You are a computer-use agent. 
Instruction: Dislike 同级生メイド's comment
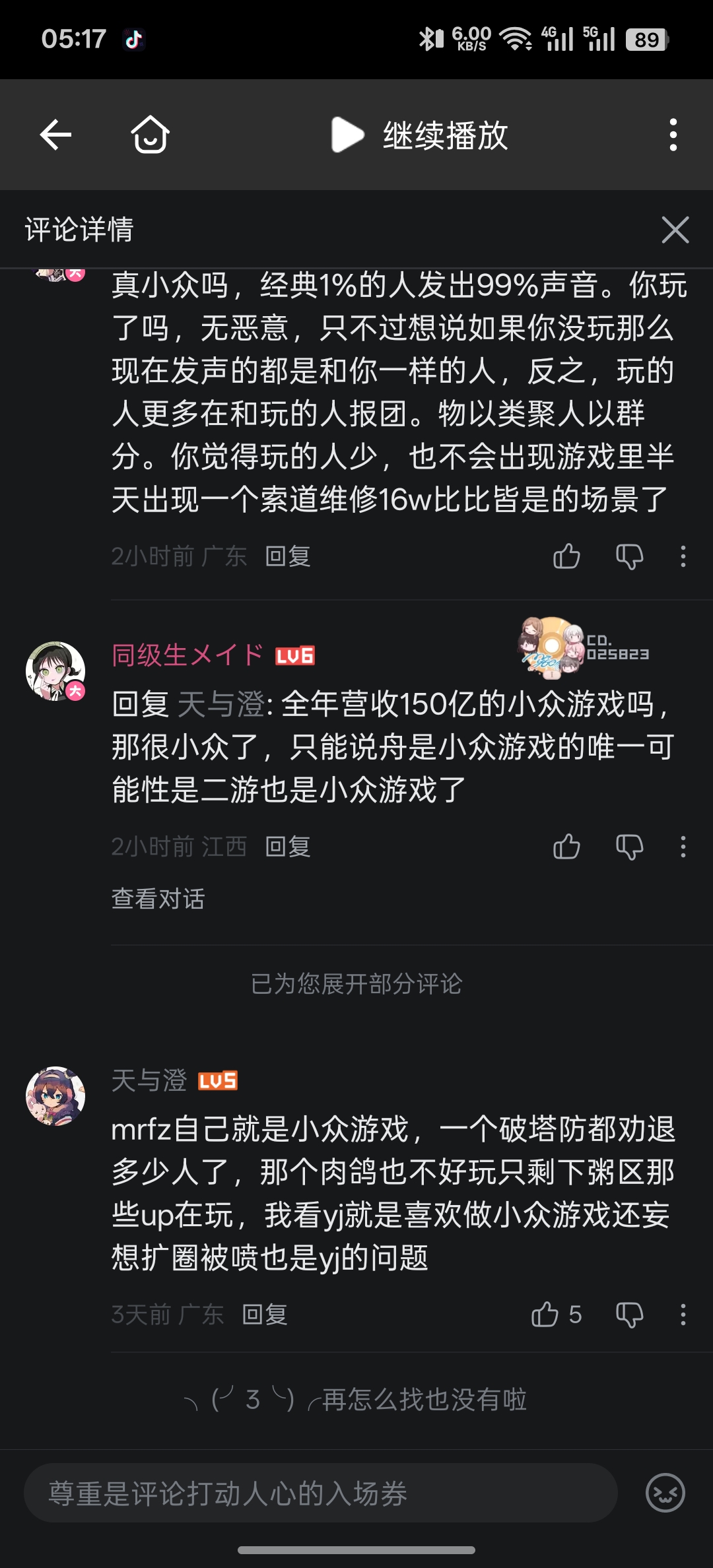[x=630, y=847]
